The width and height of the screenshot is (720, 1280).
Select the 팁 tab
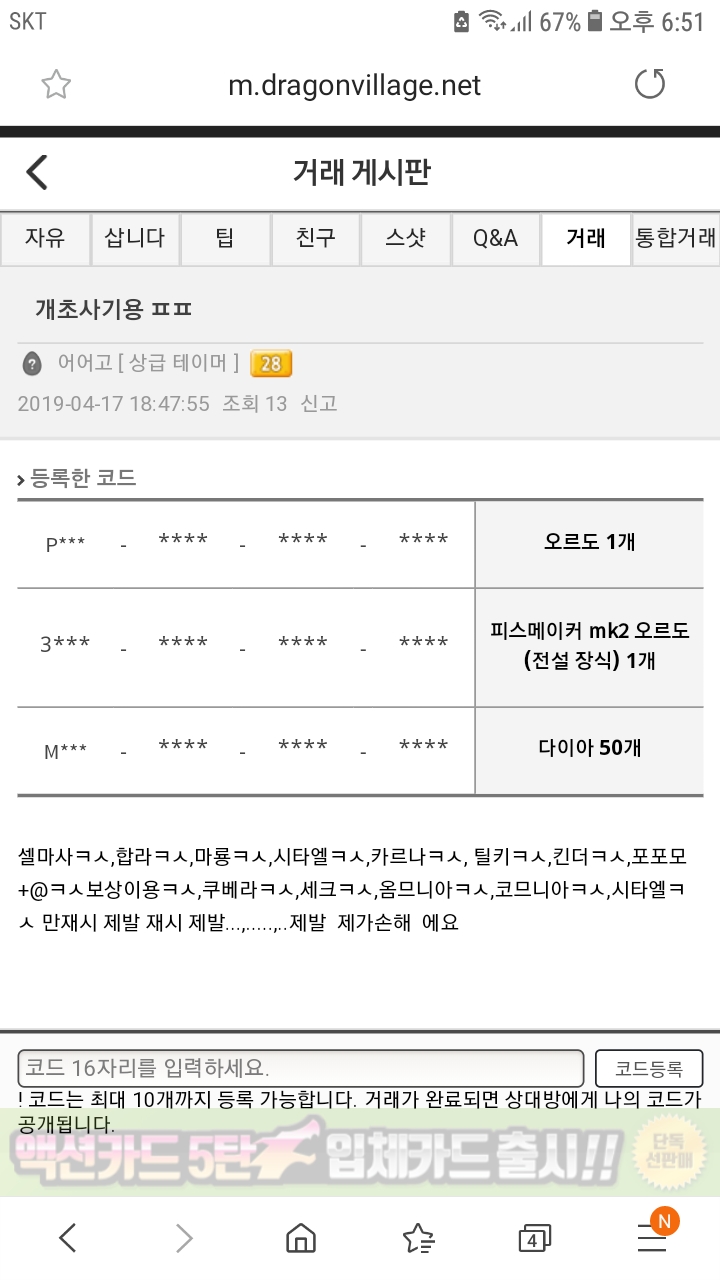pos(225,238)
